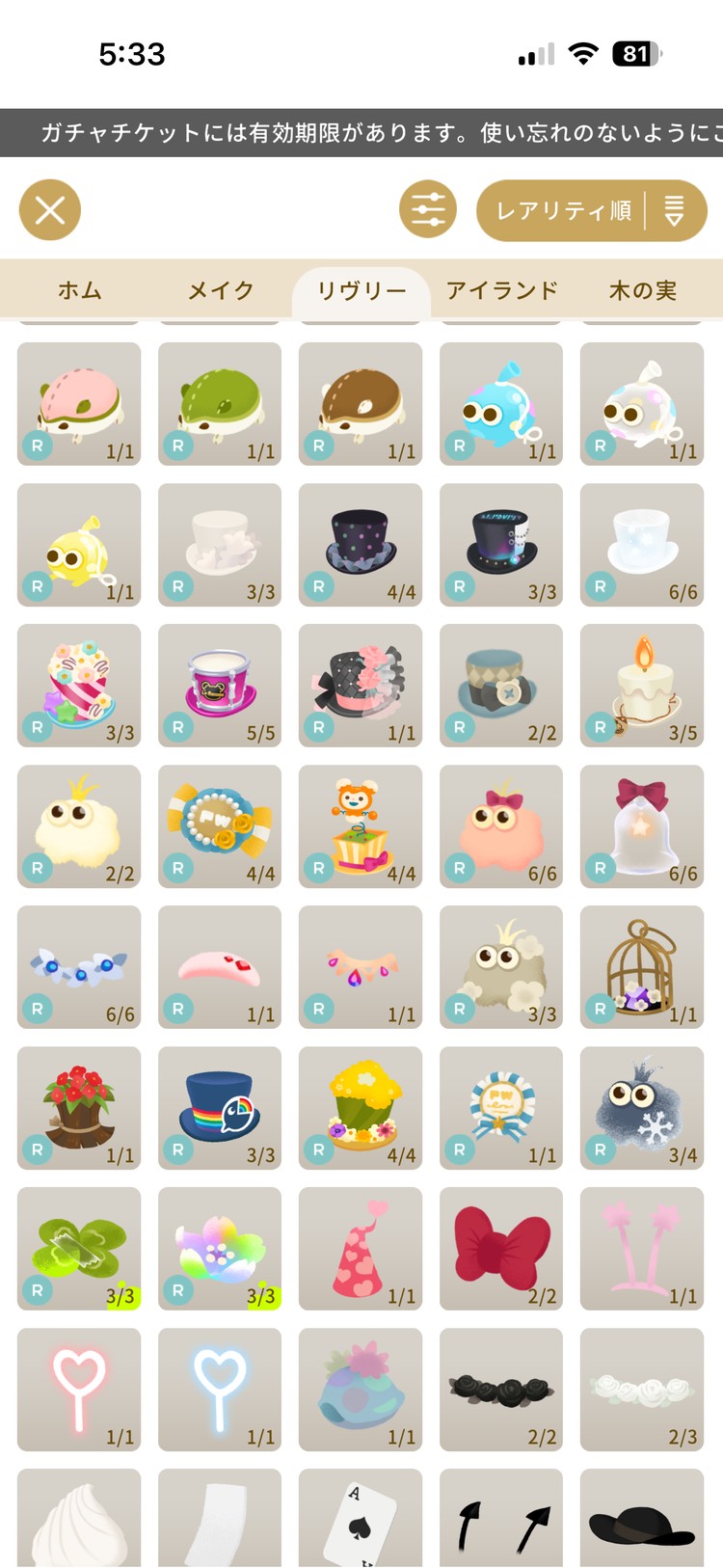Image resolution: width=723 pixels, height=1568 pixels.
Task: Select the red flower pot hat
Action: pyautogui.click(x=79, y=1108)
